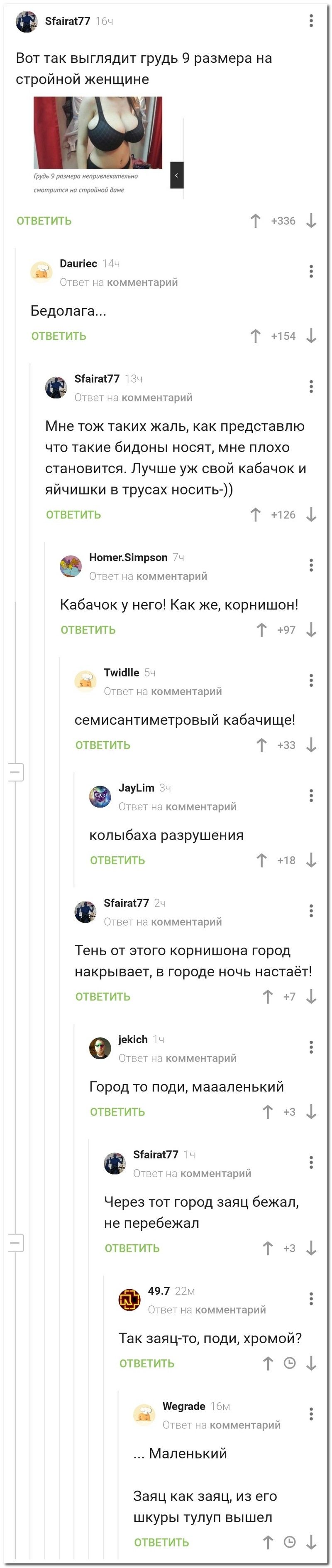The image size is (332, 1568).
Task: Open the attached image in the top comment
Action: 97,133
